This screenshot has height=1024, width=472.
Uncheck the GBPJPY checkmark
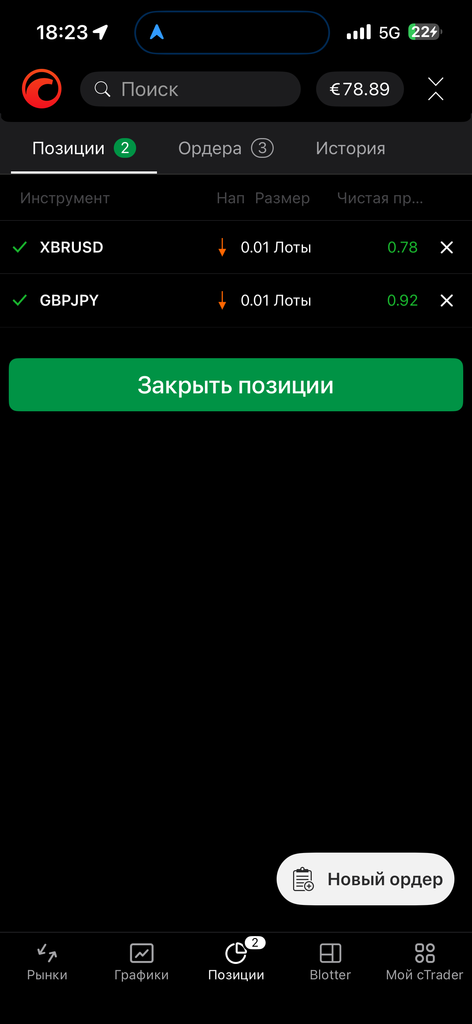pyautogui.click(x=20, y=300)
